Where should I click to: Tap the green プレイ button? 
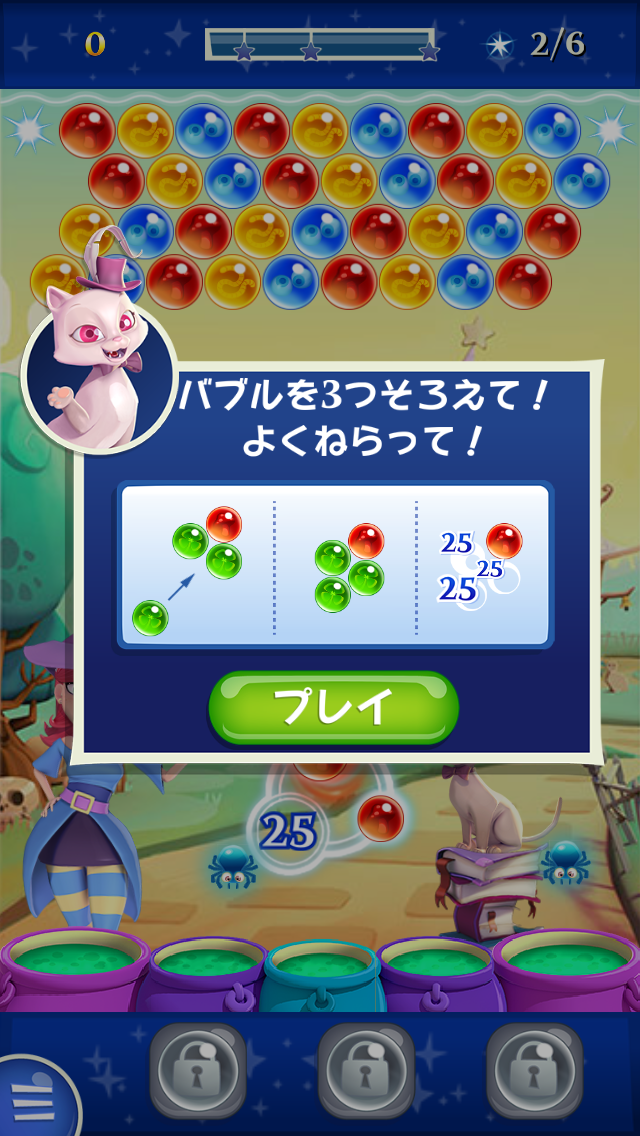point(333,707)
